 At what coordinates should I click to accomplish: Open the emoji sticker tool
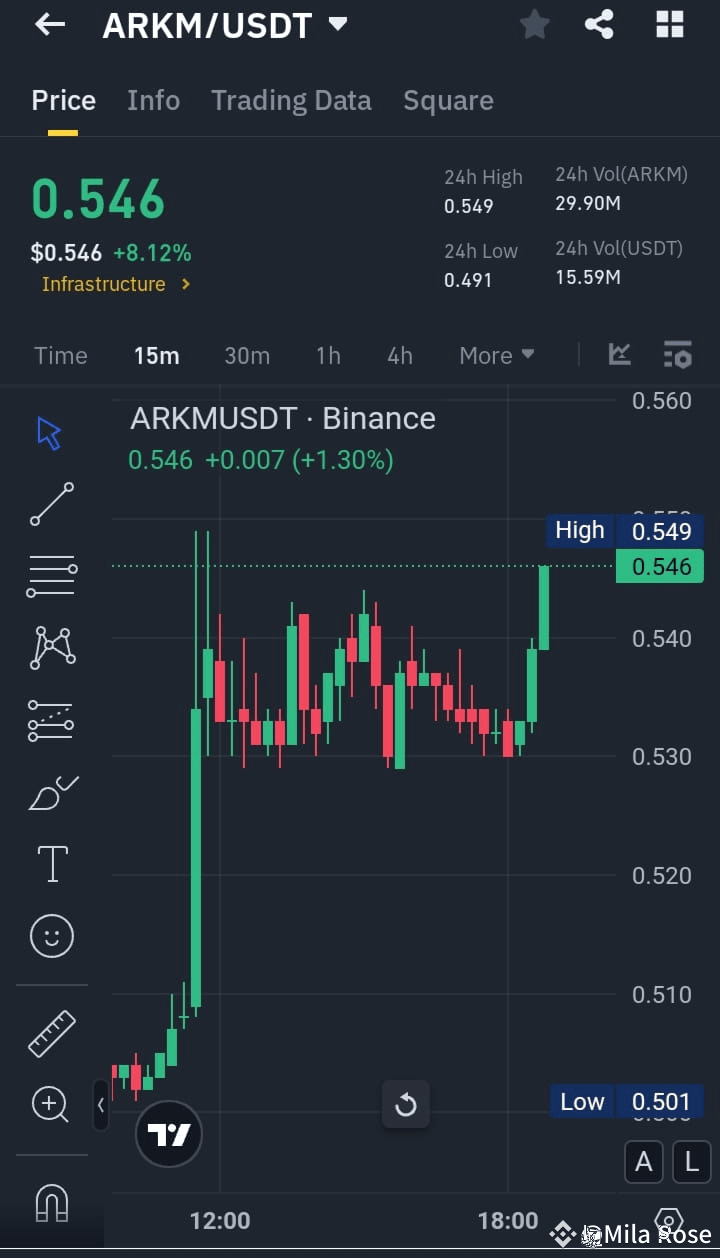tap(51, 935)
